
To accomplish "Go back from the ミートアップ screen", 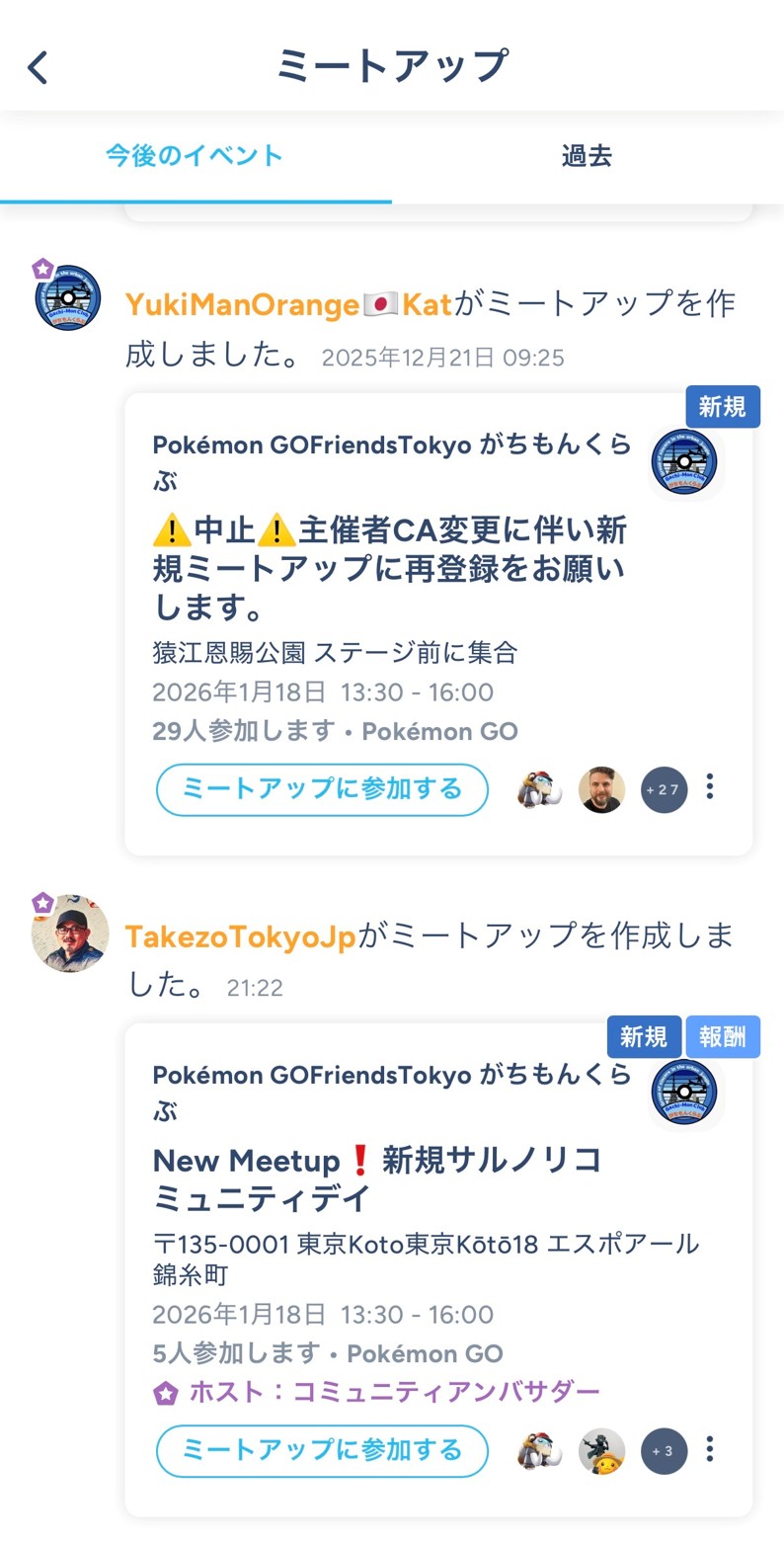I will 38,68.
